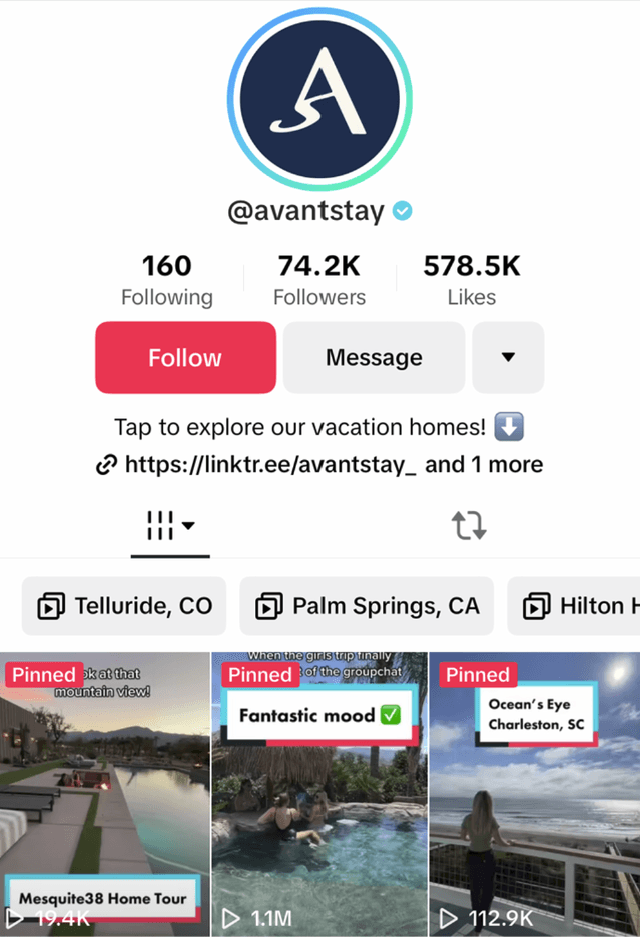Follow the avantstay account
Viewport: 640px width, 937px height.
185,358
